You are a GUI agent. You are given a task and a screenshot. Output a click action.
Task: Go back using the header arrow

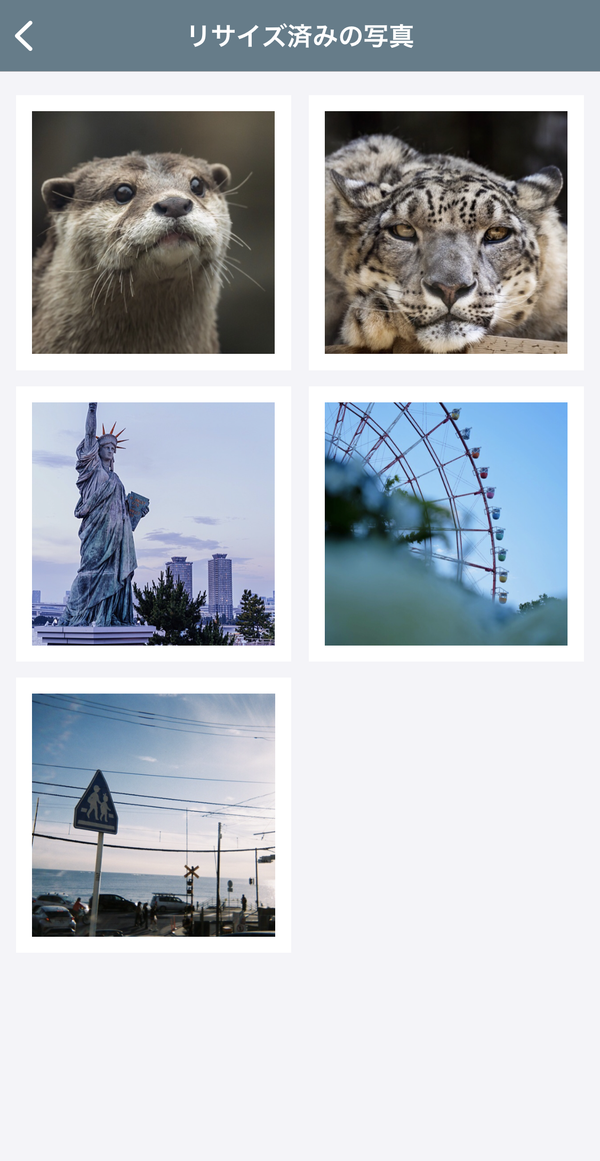24,36
